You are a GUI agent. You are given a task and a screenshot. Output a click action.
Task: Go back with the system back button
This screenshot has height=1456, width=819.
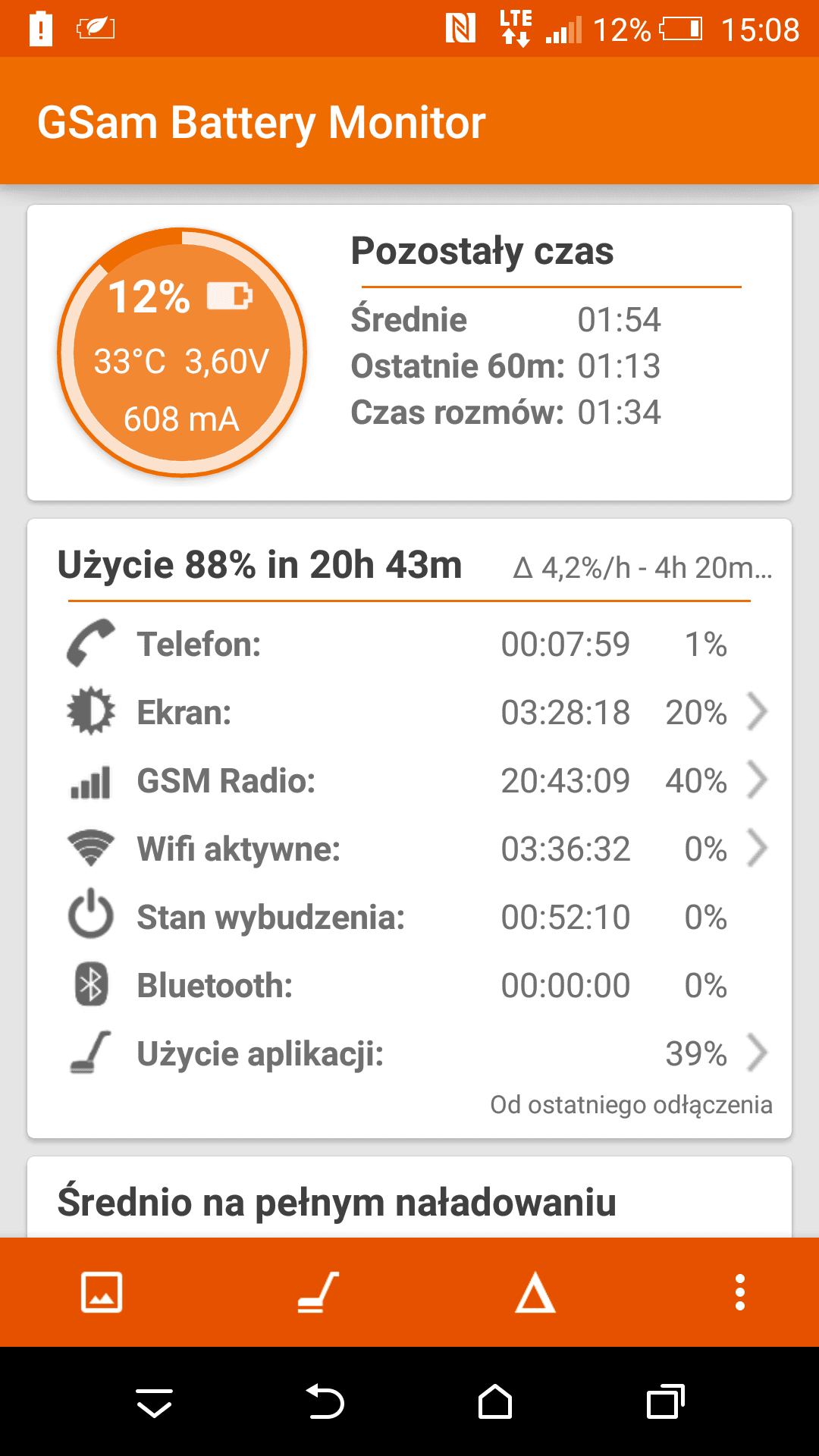(x=325, y=1401)
